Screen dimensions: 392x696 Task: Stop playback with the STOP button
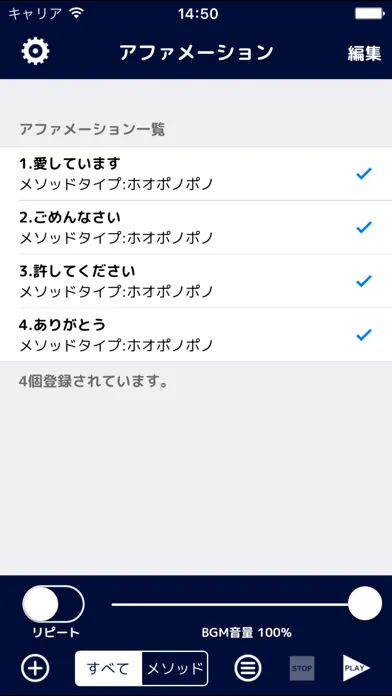(x=302, y=668)
